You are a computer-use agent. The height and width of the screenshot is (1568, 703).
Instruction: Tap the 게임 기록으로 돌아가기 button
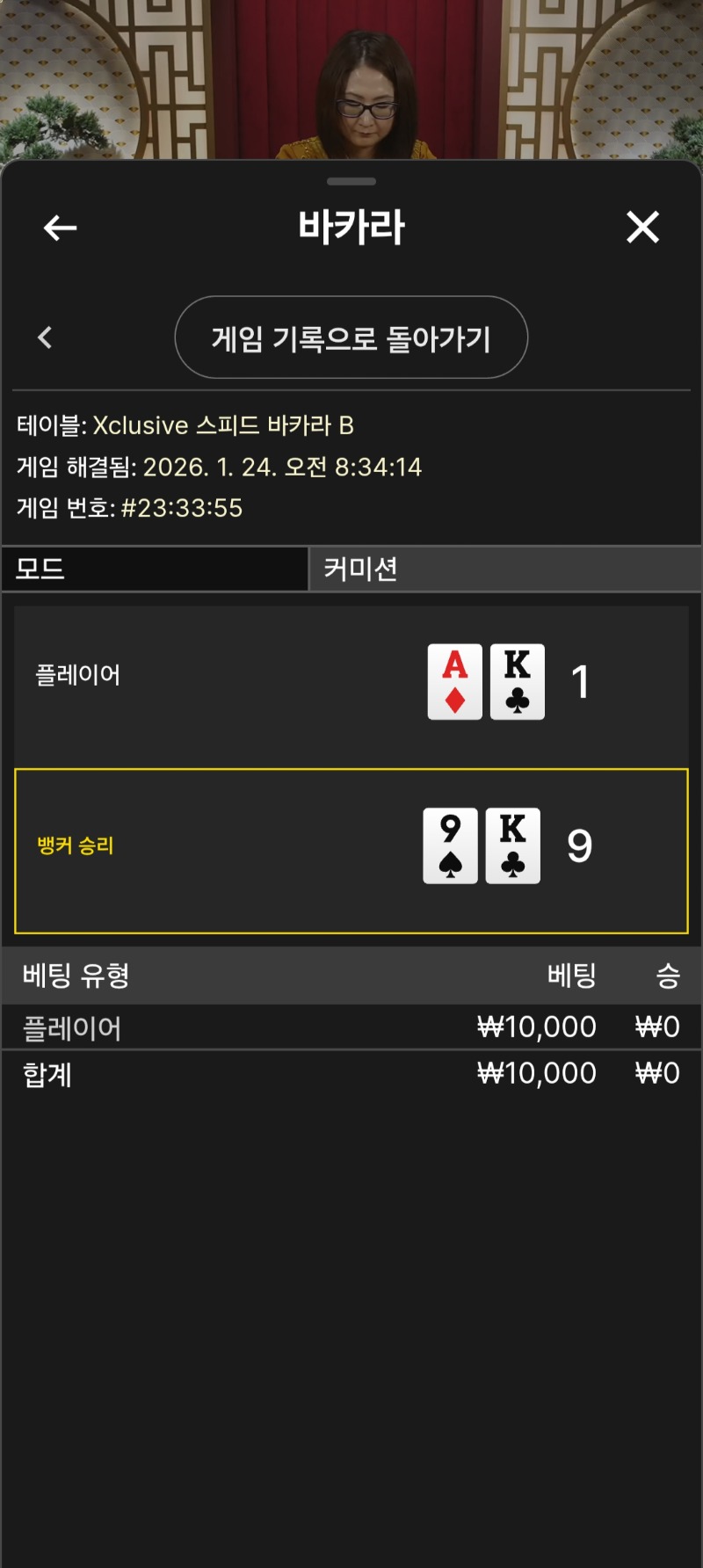[351, 338]
